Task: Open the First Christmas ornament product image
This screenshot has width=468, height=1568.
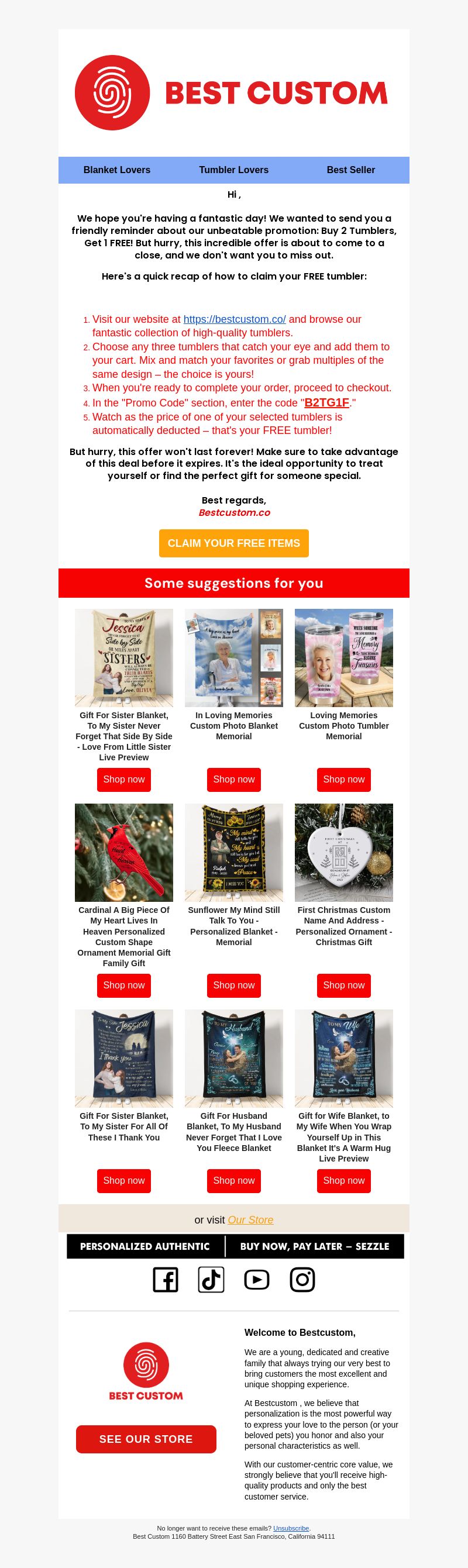Action: pyautogui.click(x=343, y=852)
